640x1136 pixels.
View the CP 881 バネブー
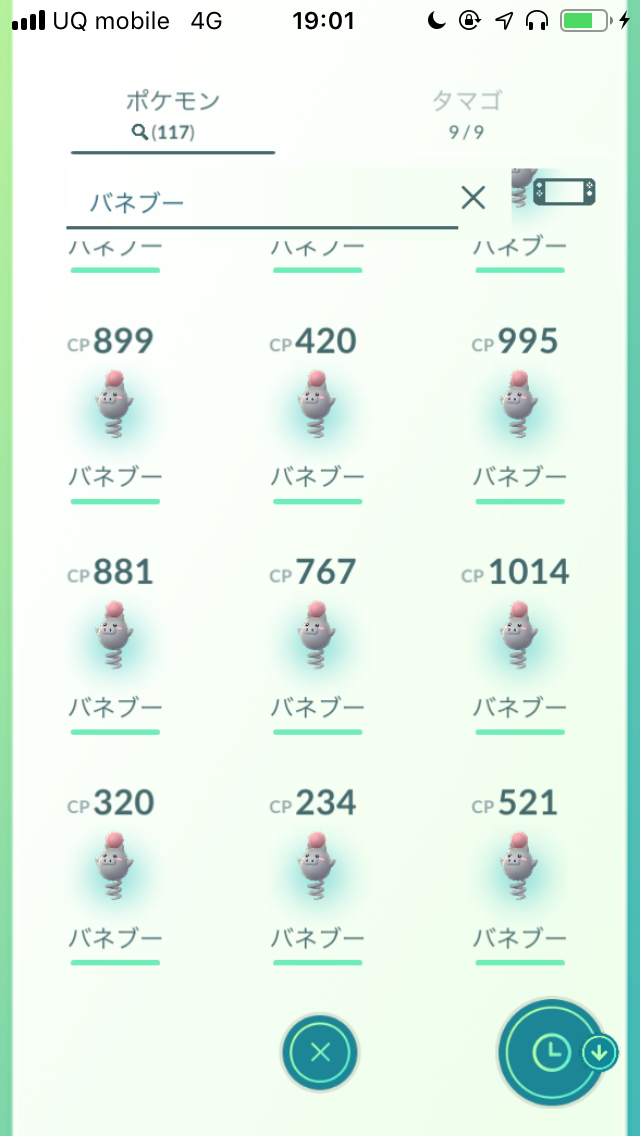(x=115, y=645)
